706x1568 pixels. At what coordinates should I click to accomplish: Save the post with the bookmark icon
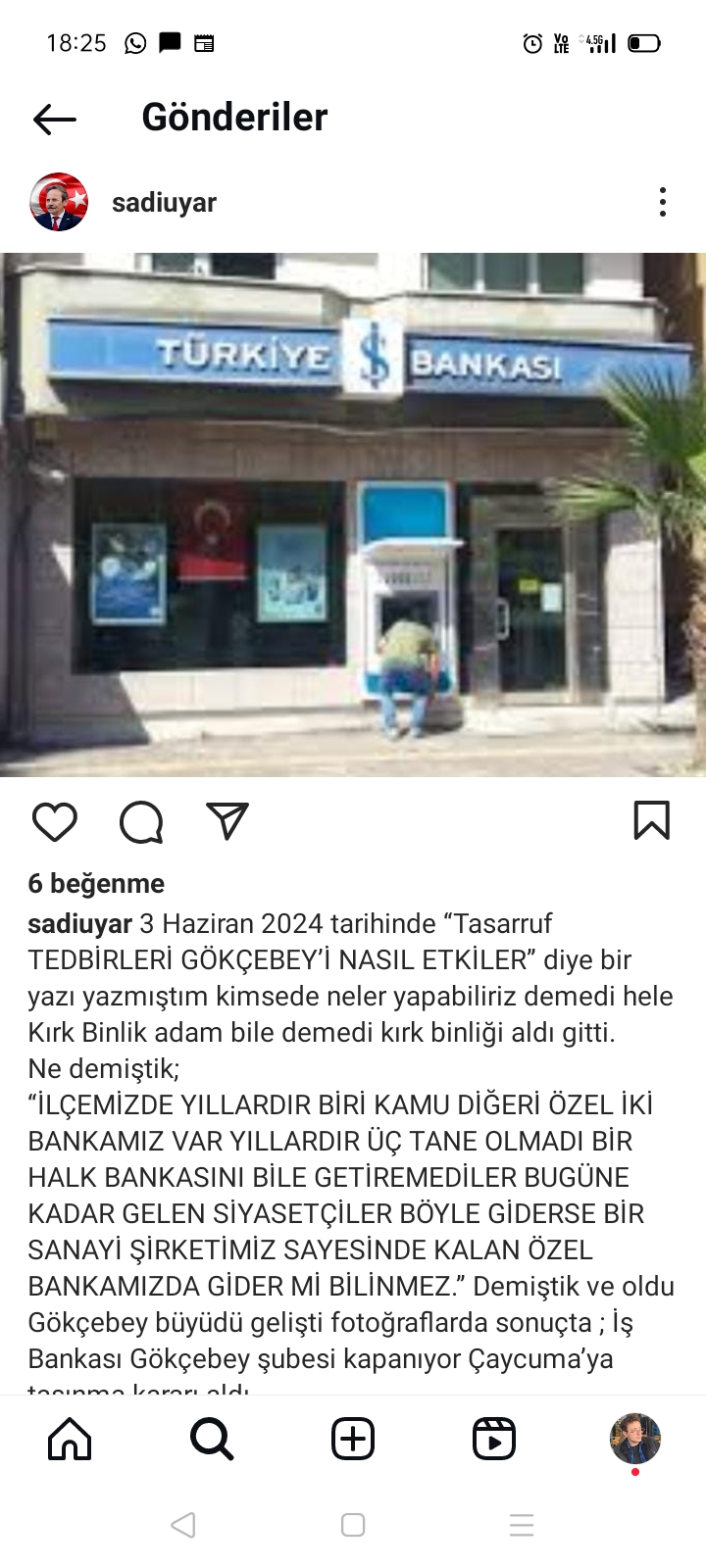pyautogui.click(x=651, y=821)
